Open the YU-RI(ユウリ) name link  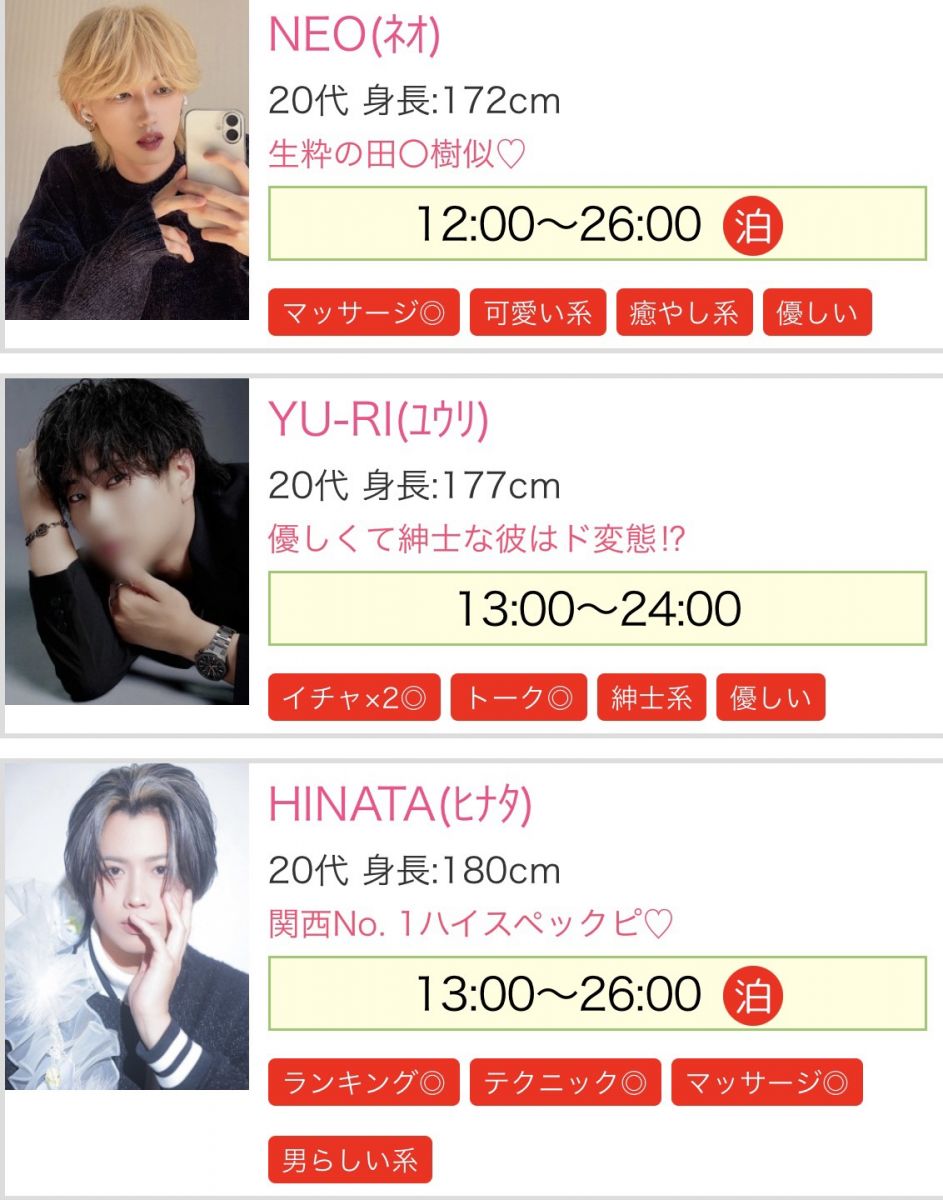pyautogui.click(x=378, y=421)
